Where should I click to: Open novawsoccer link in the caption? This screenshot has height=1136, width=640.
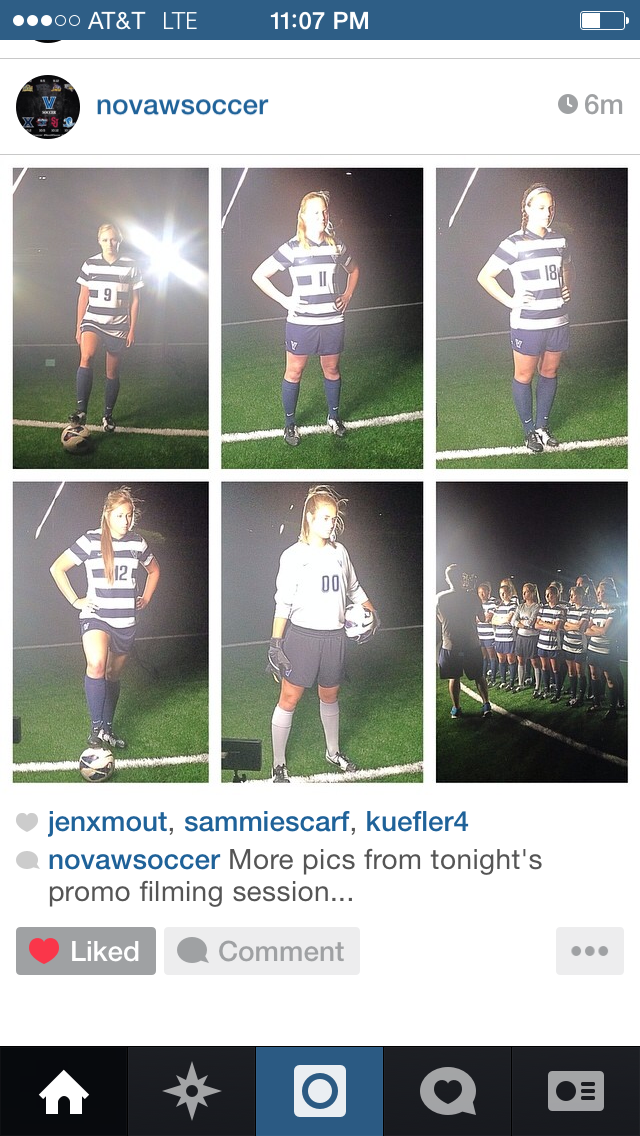[134, 860]
